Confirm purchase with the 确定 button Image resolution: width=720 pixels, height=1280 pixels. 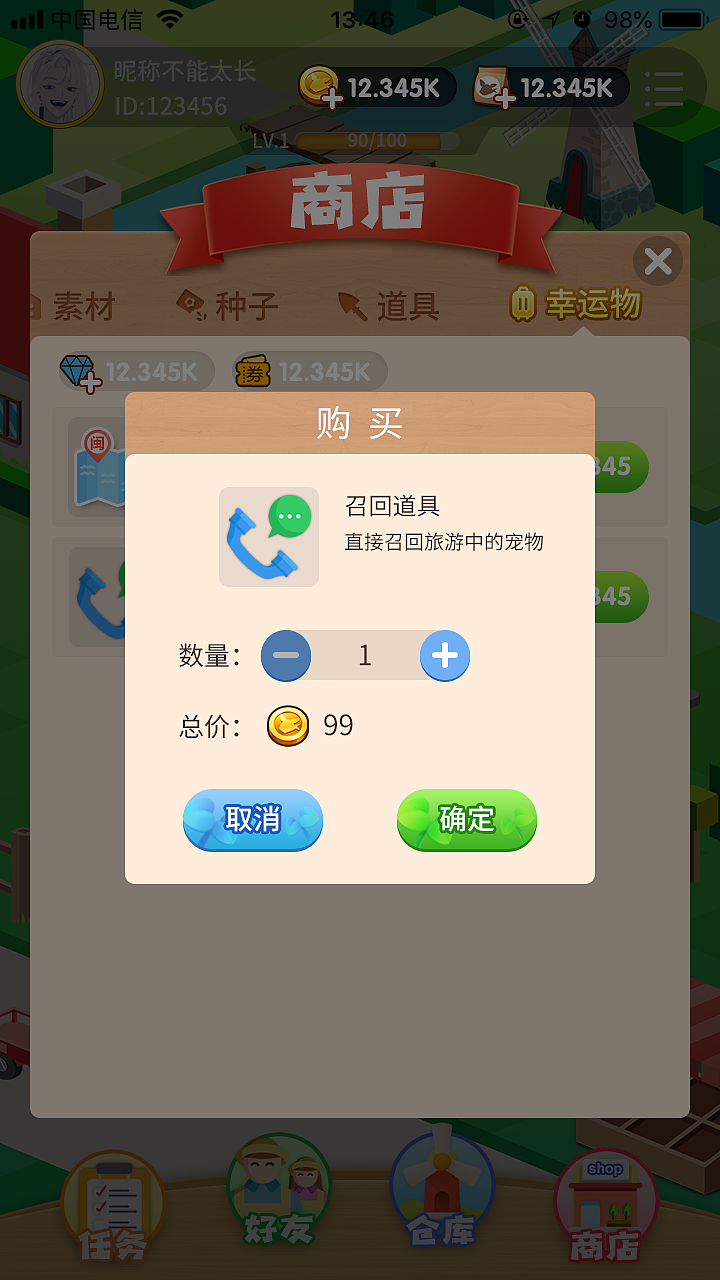point(466,820)
